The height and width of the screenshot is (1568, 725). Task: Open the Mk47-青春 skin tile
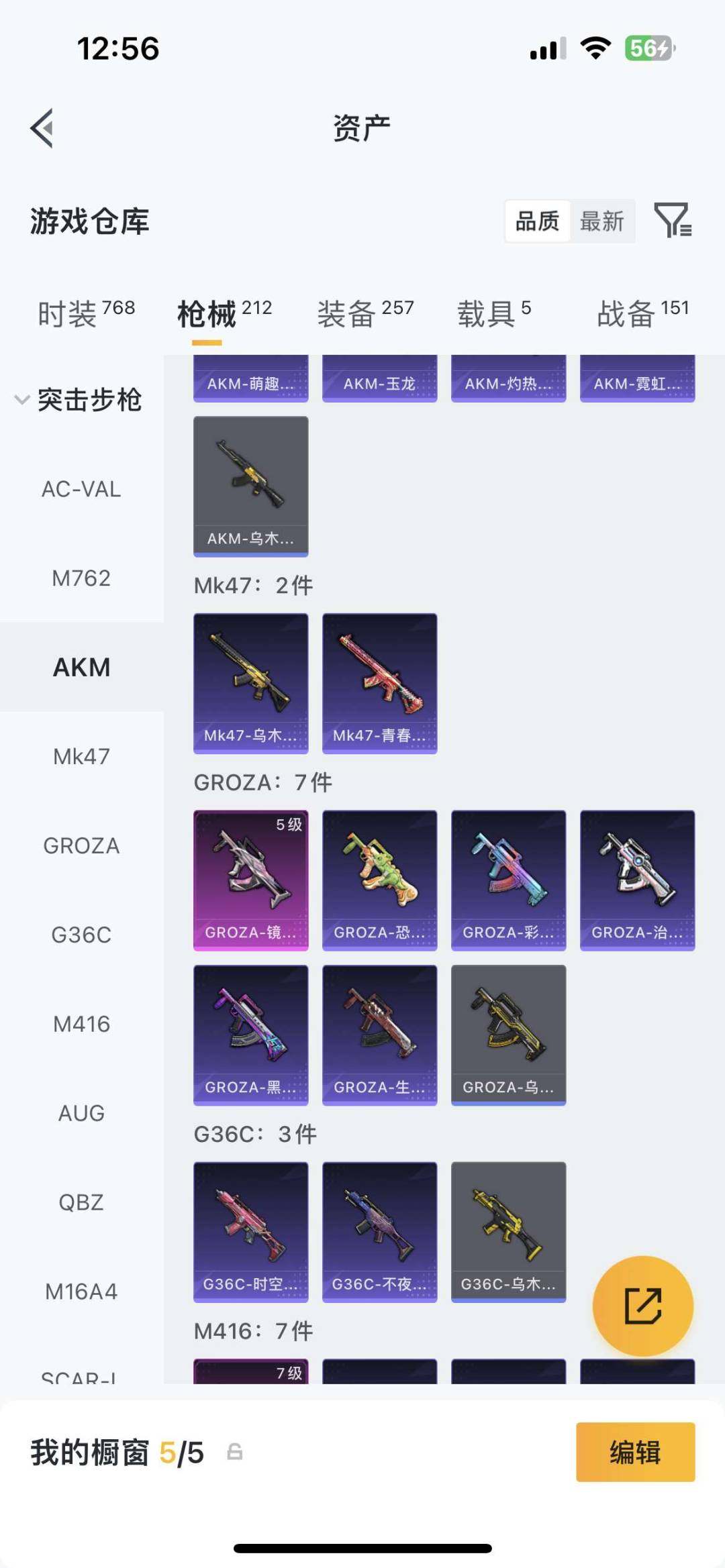tap(379, 683)
